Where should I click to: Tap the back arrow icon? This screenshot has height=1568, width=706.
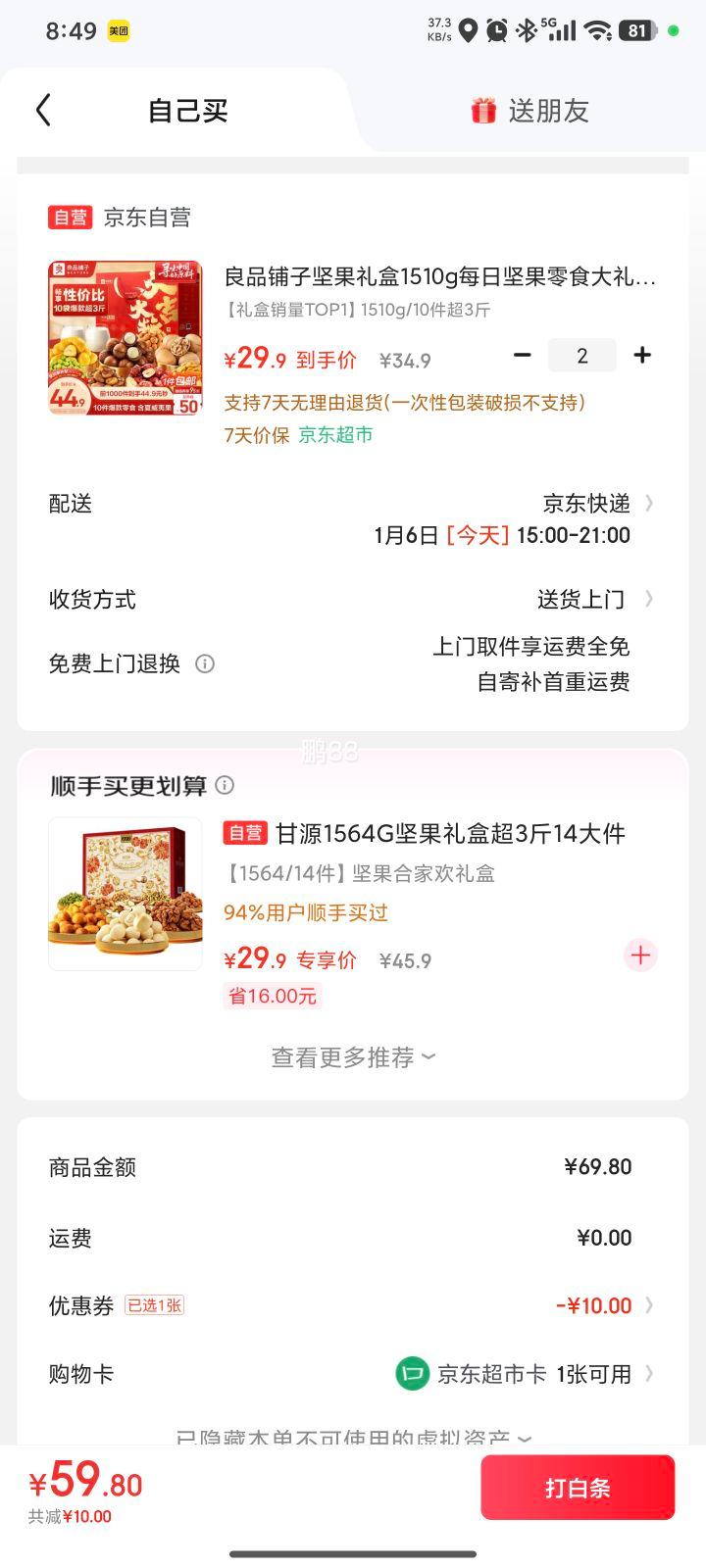42,110
